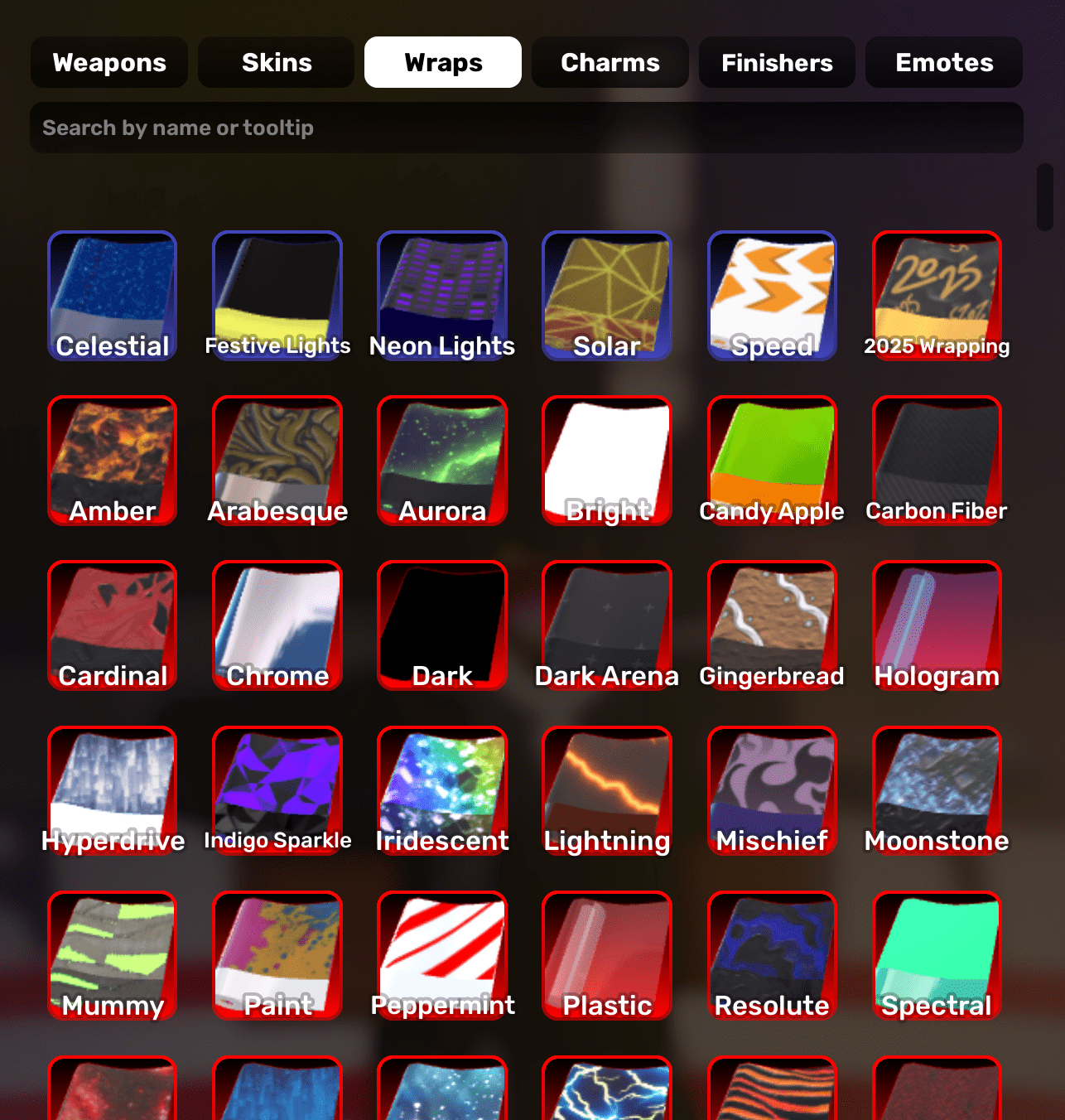Viewport: 1065px width, 1120px height.
Task: Open the Emotes tab
Action: [944, 62]
